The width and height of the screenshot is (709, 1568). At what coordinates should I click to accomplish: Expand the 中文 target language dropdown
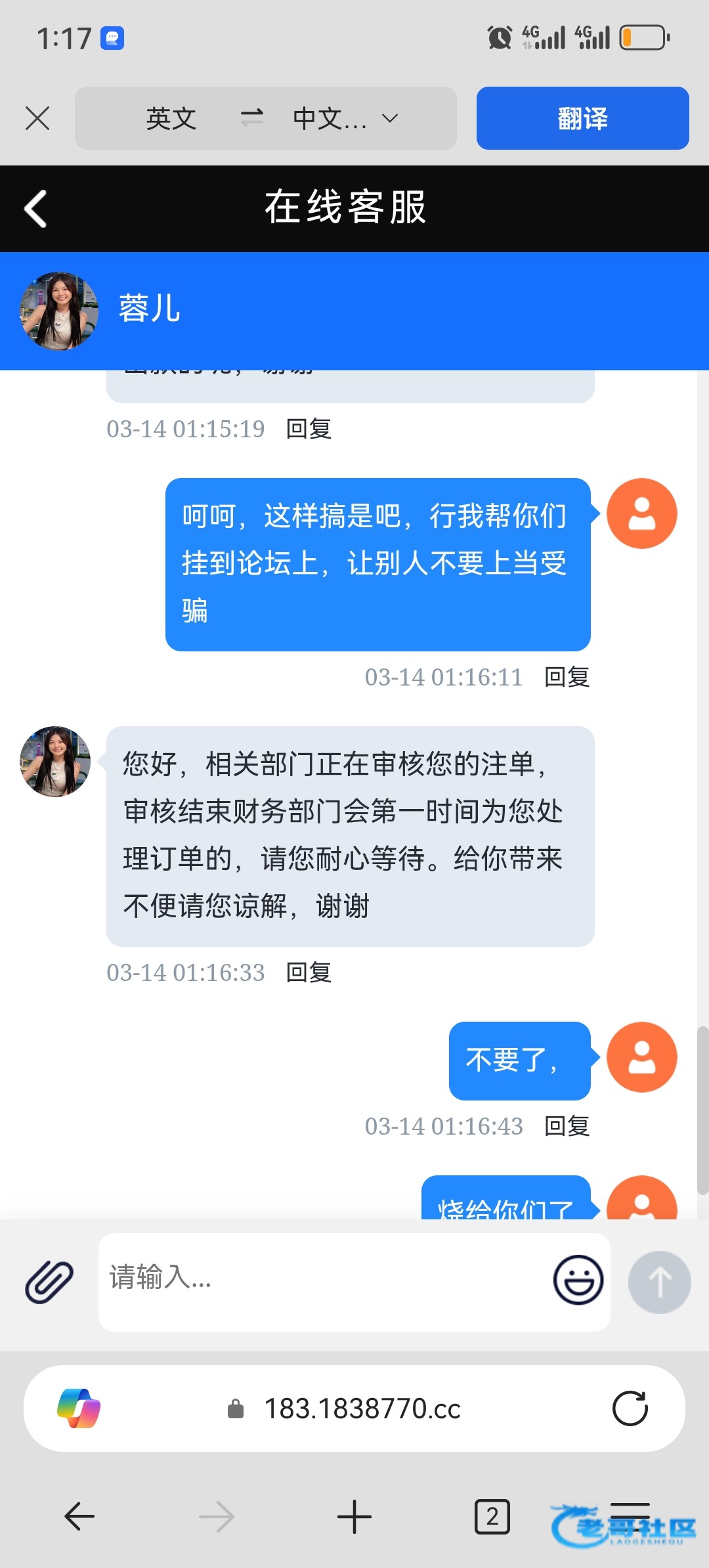345,119
